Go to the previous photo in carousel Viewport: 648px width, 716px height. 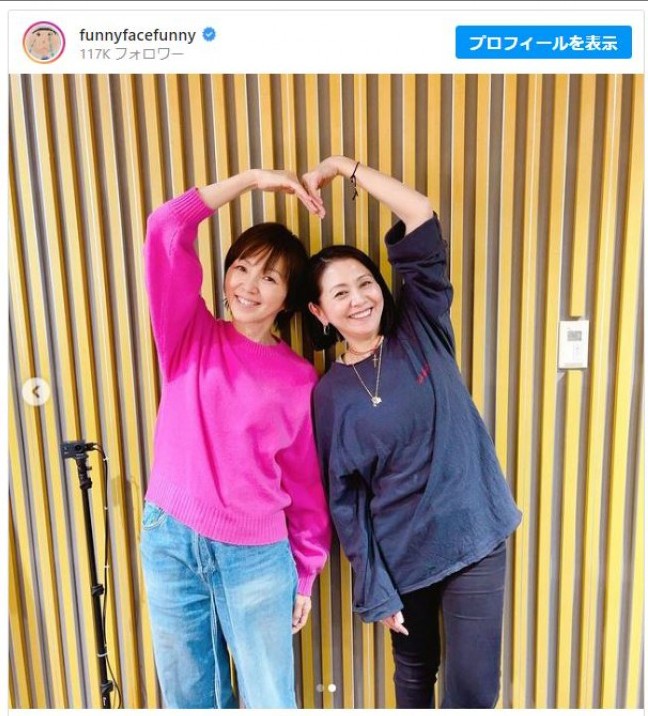[35, 392]
